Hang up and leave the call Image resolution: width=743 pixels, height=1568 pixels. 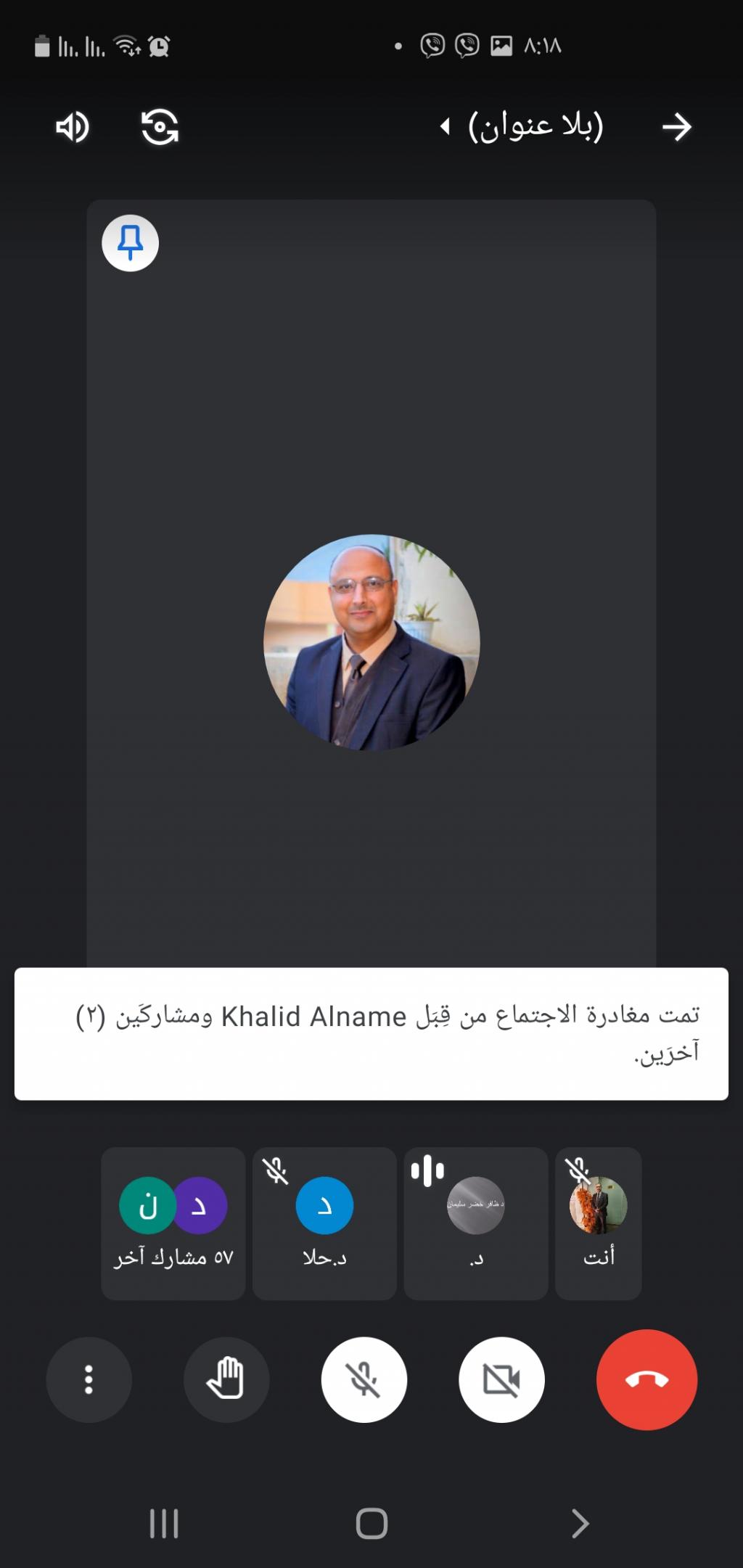[646, 1379]
